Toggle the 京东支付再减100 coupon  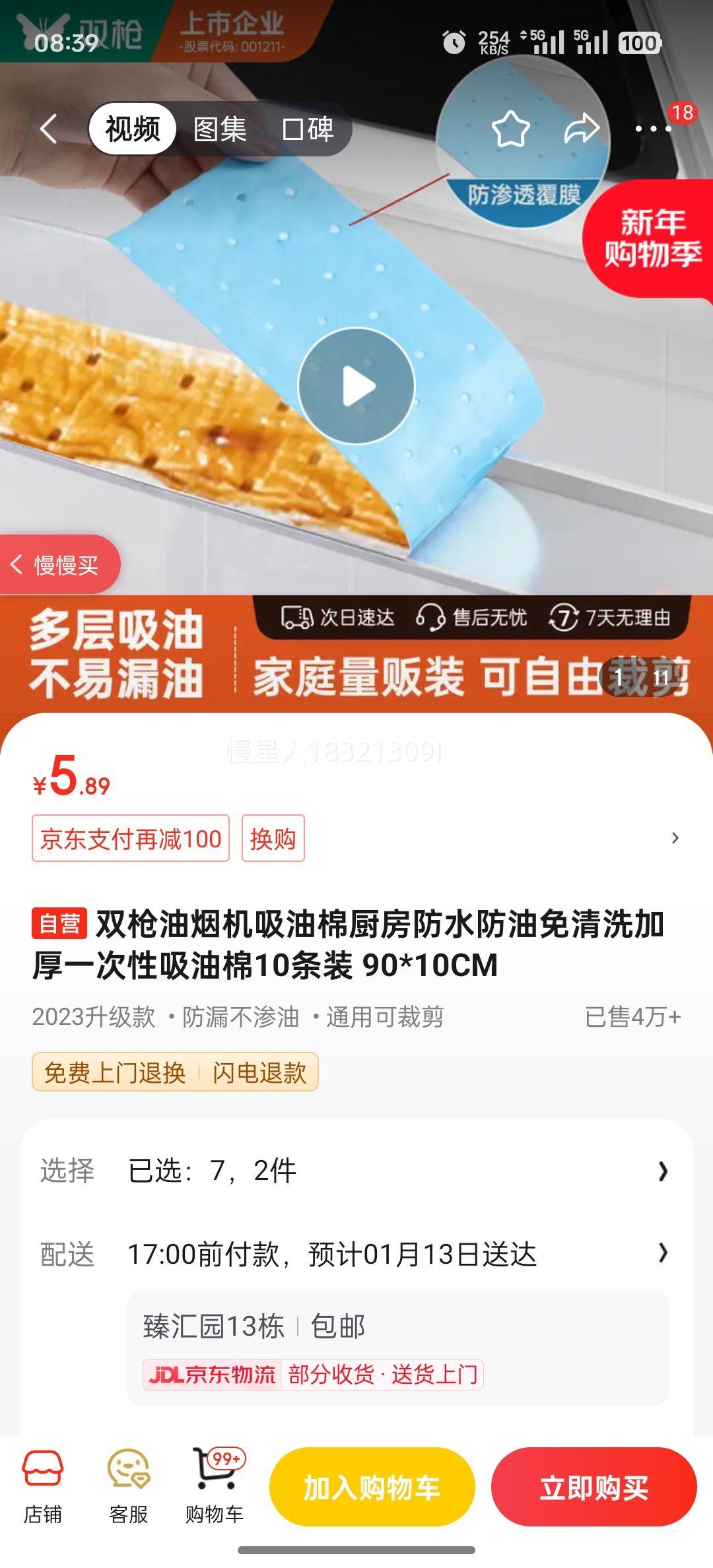131,837
